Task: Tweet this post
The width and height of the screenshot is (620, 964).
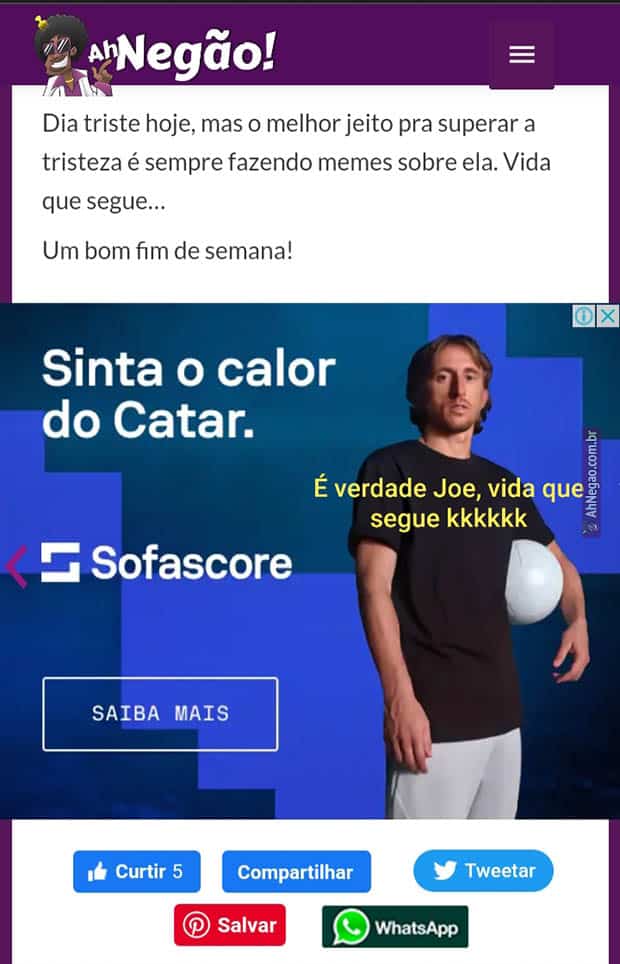Action: click(483, 871)
